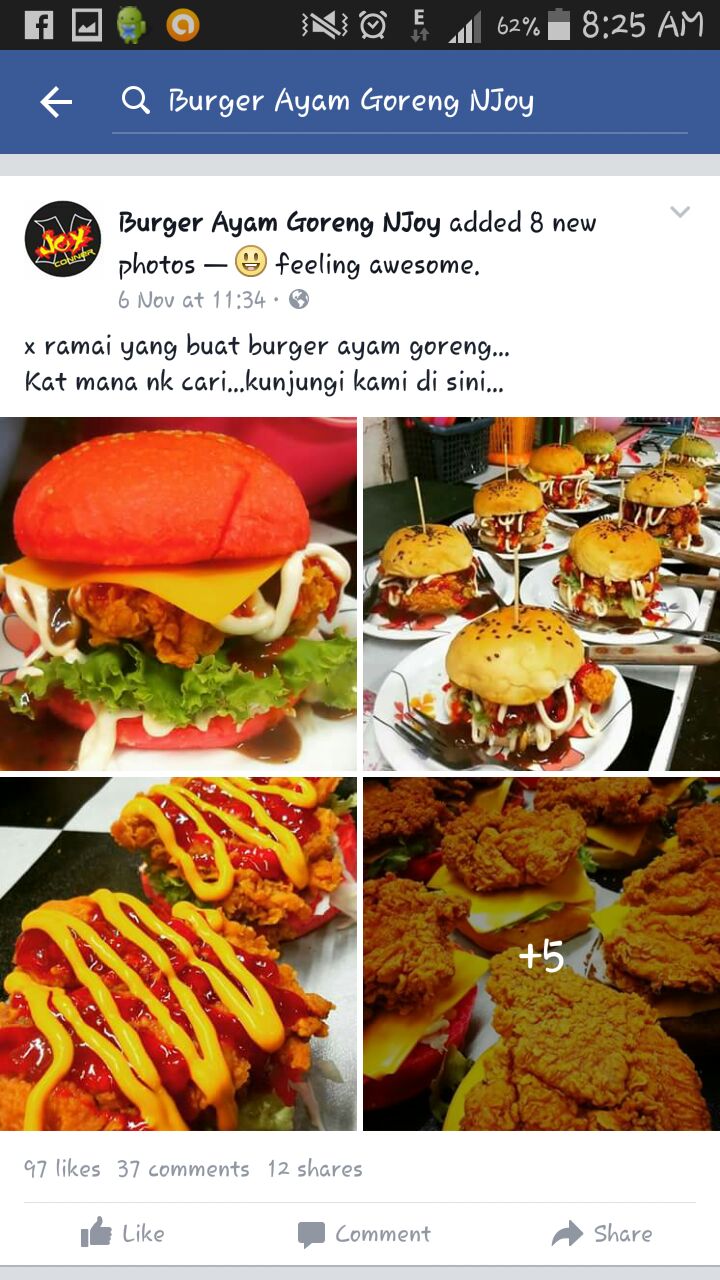Share this post

602,1234
